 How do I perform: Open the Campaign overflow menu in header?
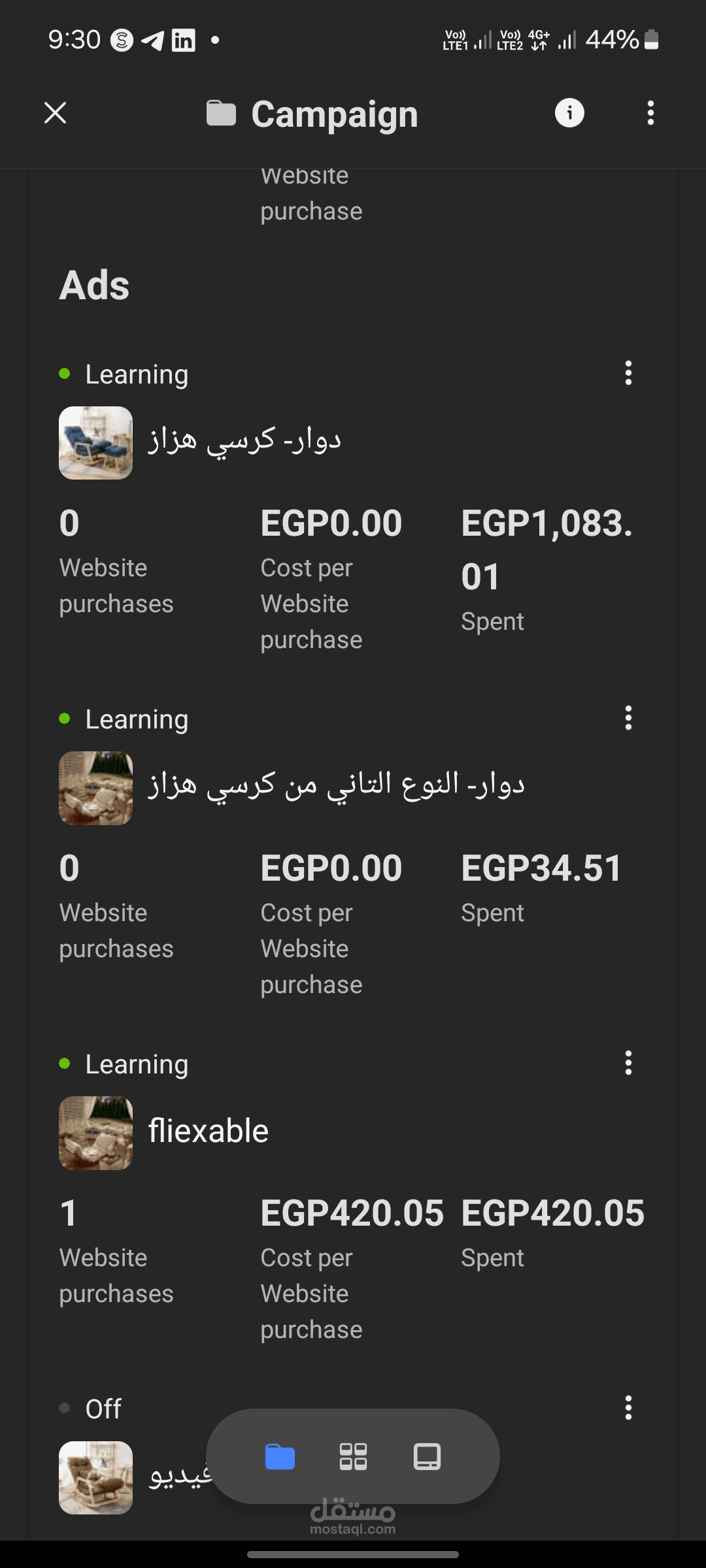click(x=650, y=113)
